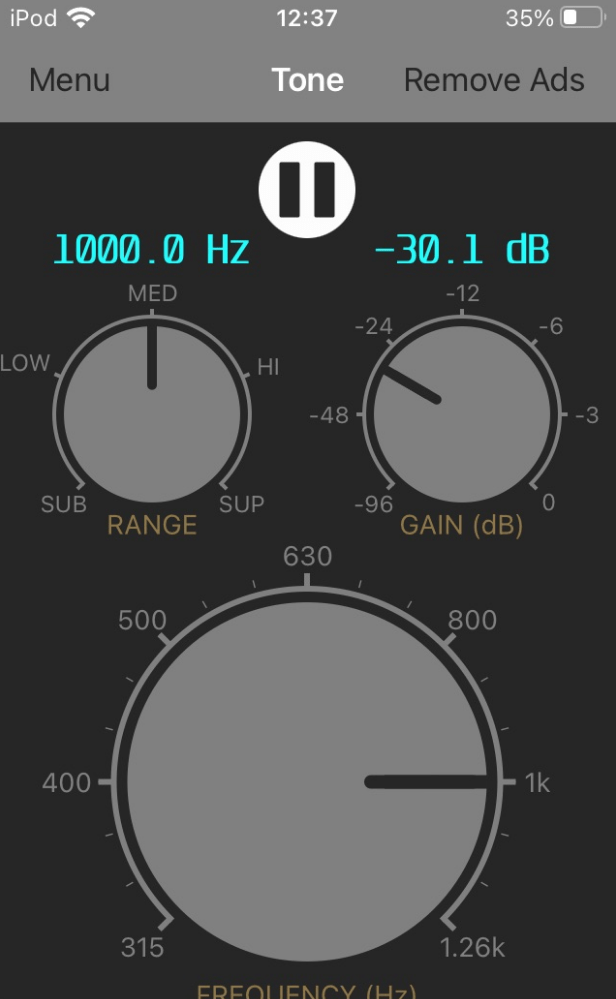Tap the Remove Ads button
This screenshot has width=616, height=999.
pyautogui.click(x=494, y=80)
